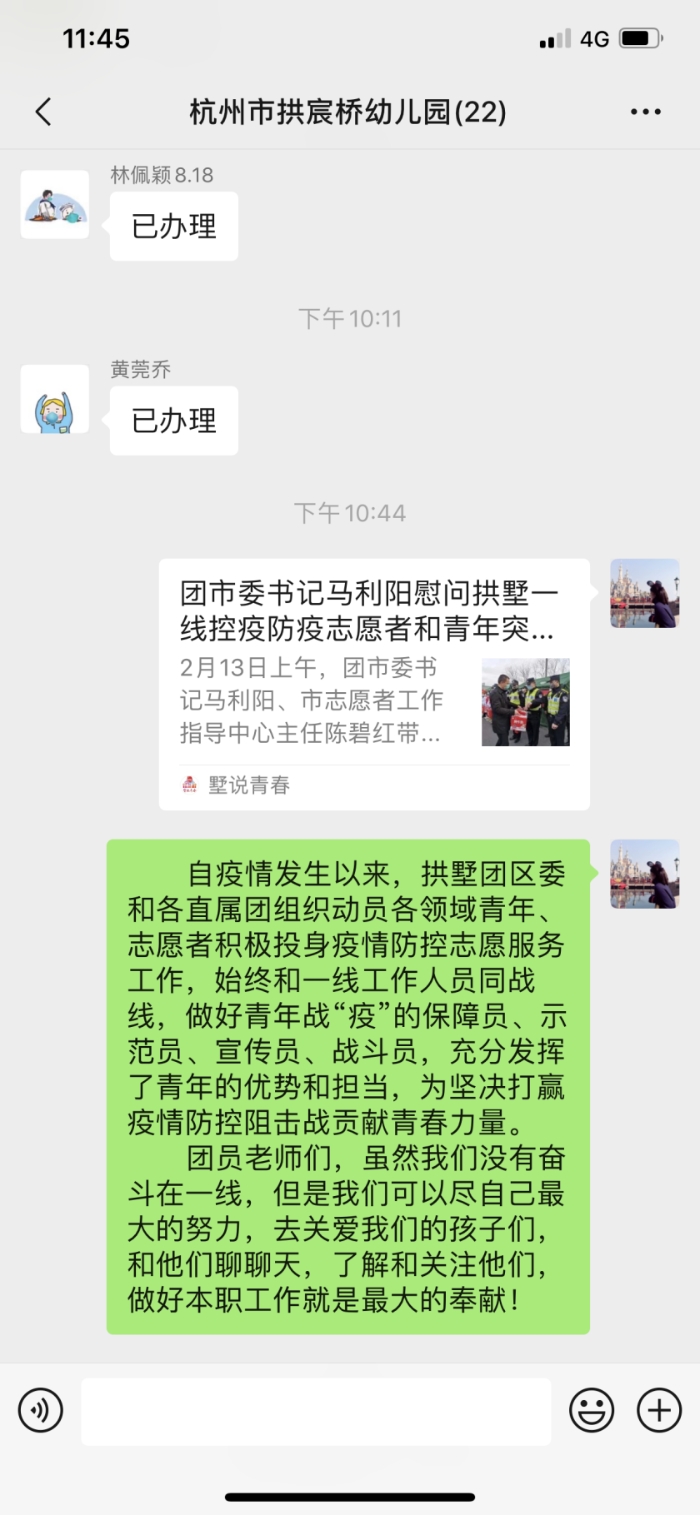Open the plus attachments menu
The width and height of the screenshot is (700, 1515).
click(x=659, y=1411)
